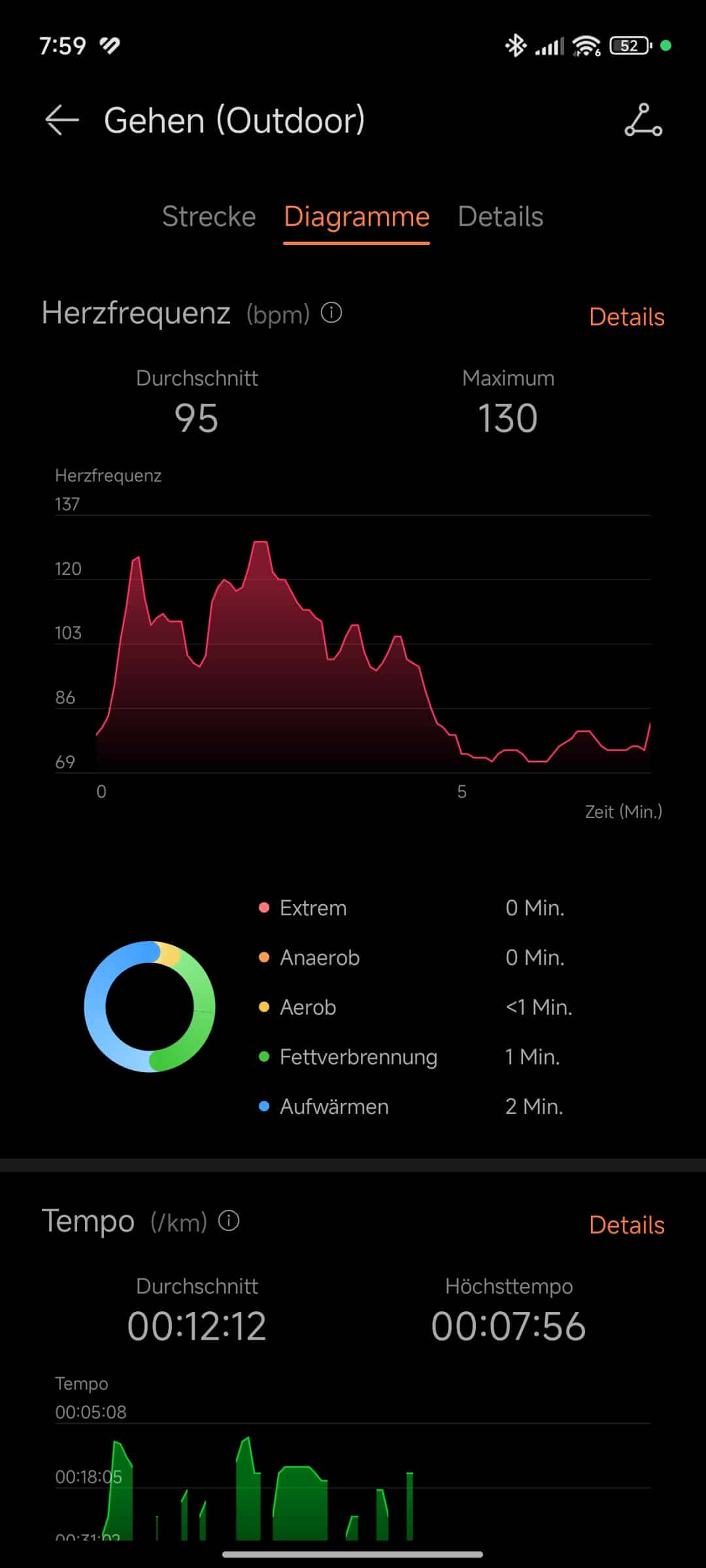706x1568 pixels.
Task: Show info about Herzfrequenz
Action: (331, 313)
